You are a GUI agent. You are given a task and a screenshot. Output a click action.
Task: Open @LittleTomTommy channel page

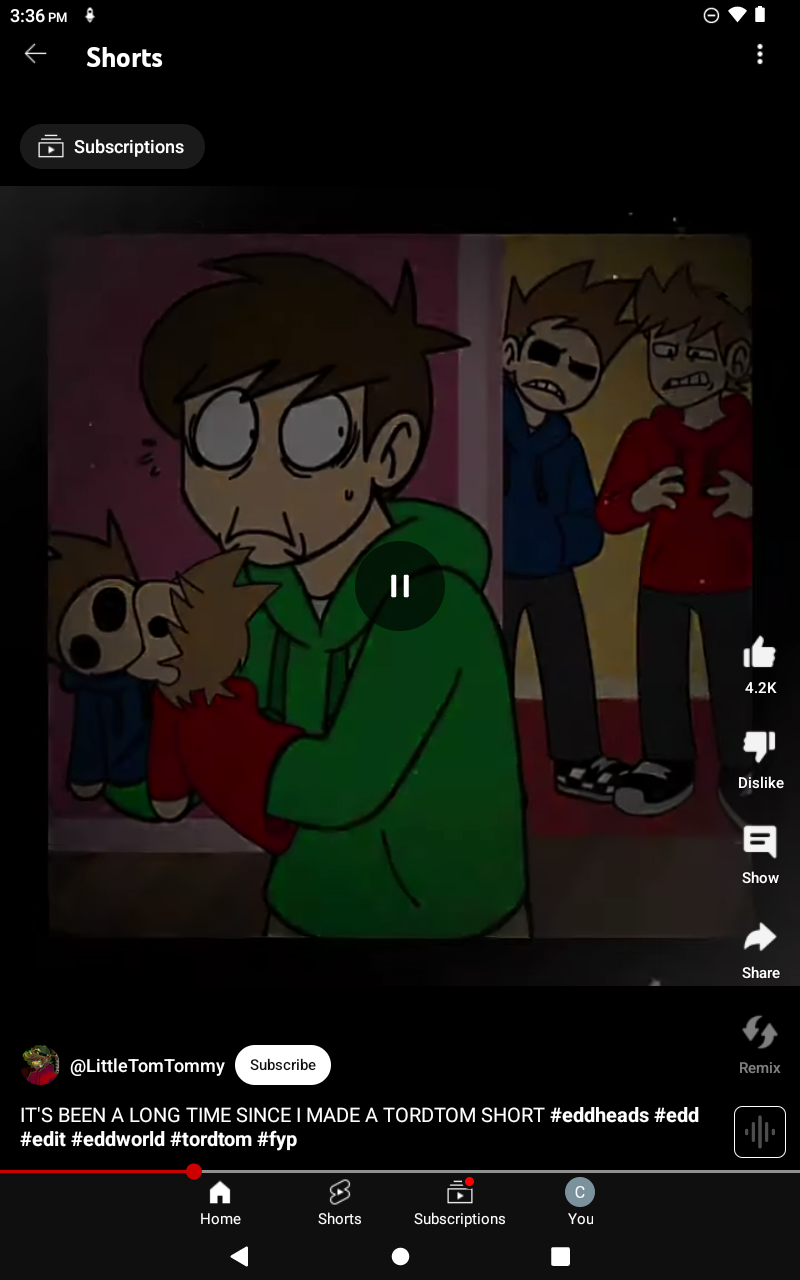pos(147,1066)
